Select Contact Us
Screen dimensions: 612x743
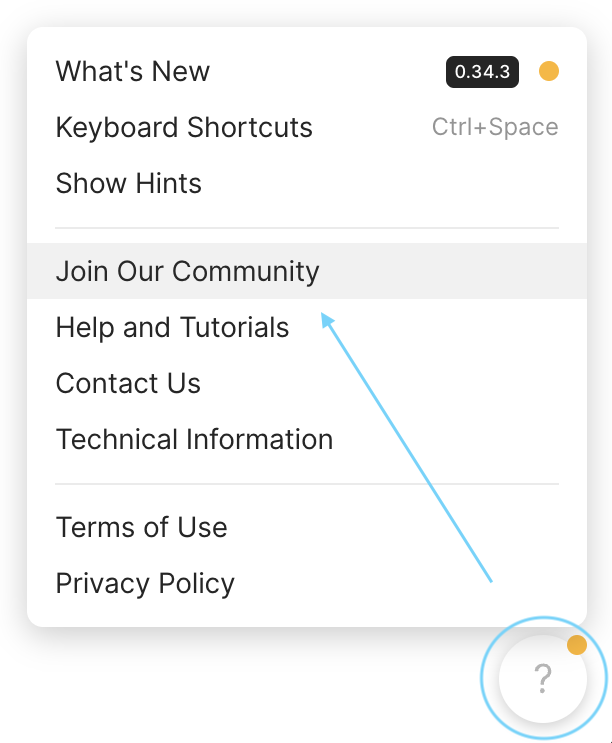[128, 384]
